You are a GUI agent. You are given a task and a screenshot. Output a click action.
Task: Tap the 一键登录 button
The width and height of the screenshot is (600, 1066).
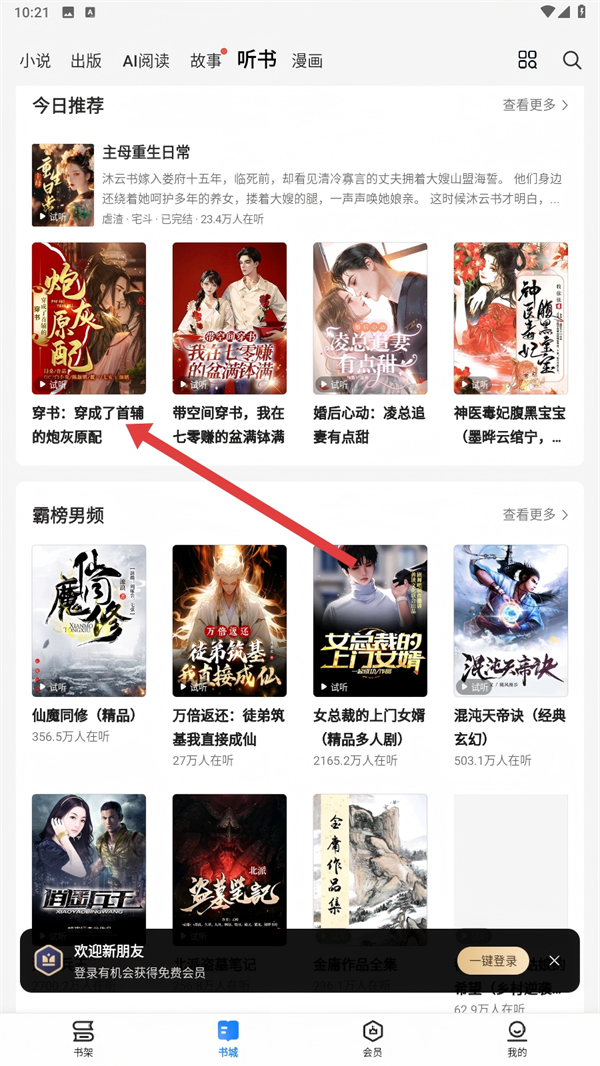pyautogui.click(x=492, y=961)
